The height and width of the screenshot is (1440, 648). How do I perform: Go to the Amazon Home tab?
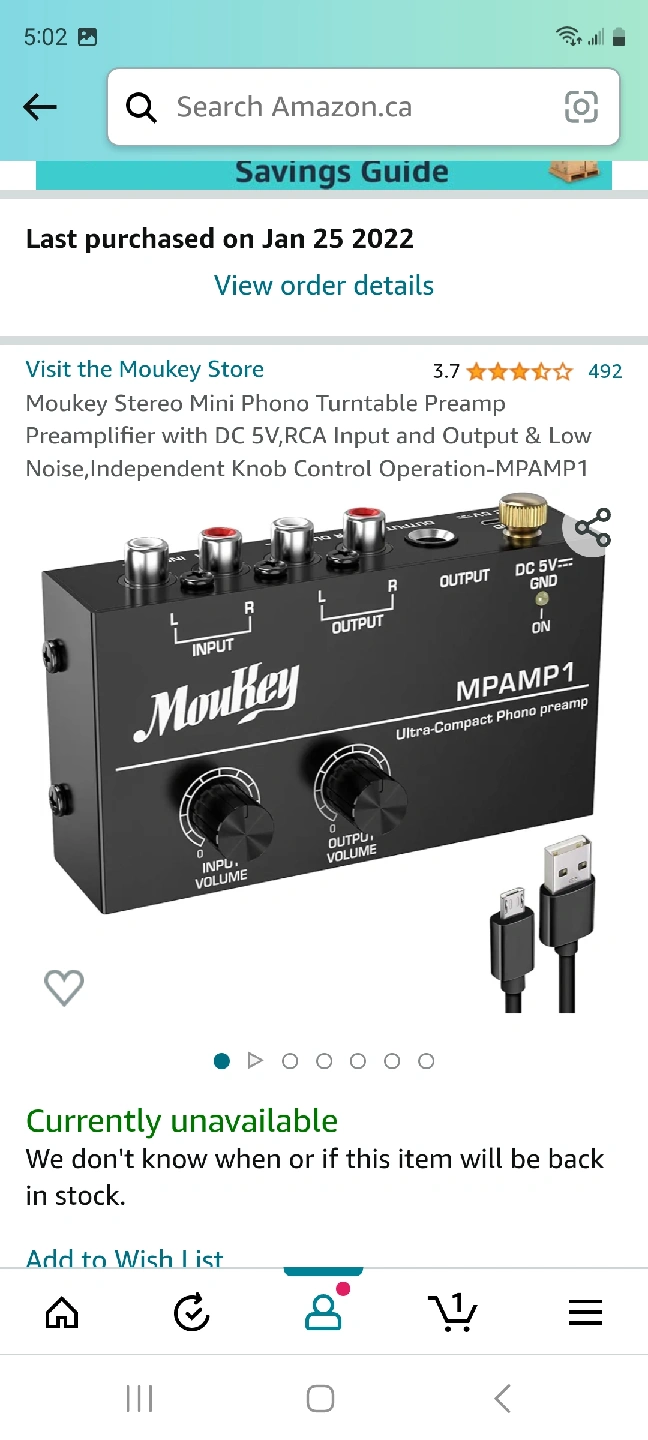[x=62, y=1312]
